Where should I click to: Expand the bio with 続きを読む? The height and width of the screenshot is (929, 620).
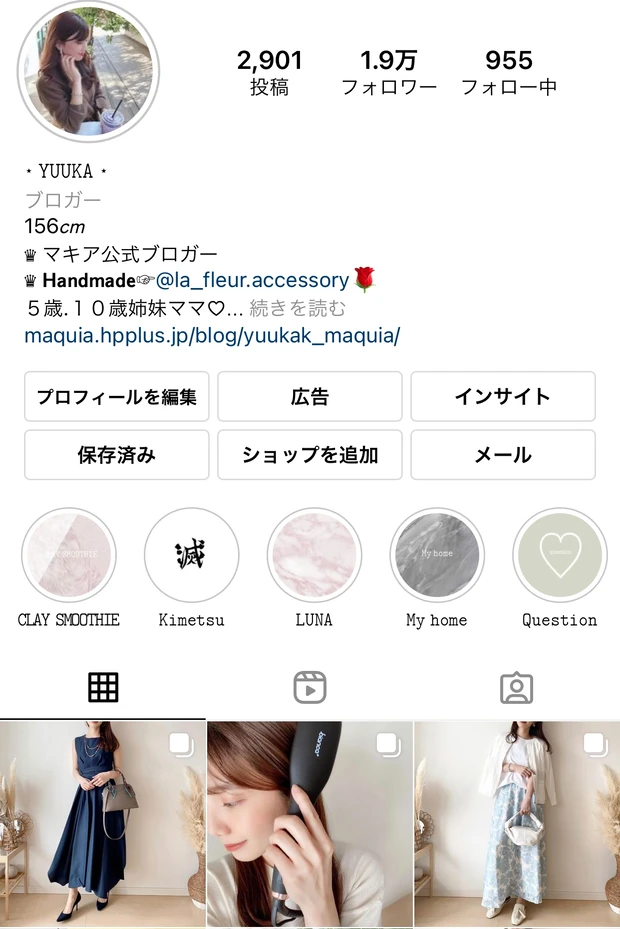click(298, 308)
